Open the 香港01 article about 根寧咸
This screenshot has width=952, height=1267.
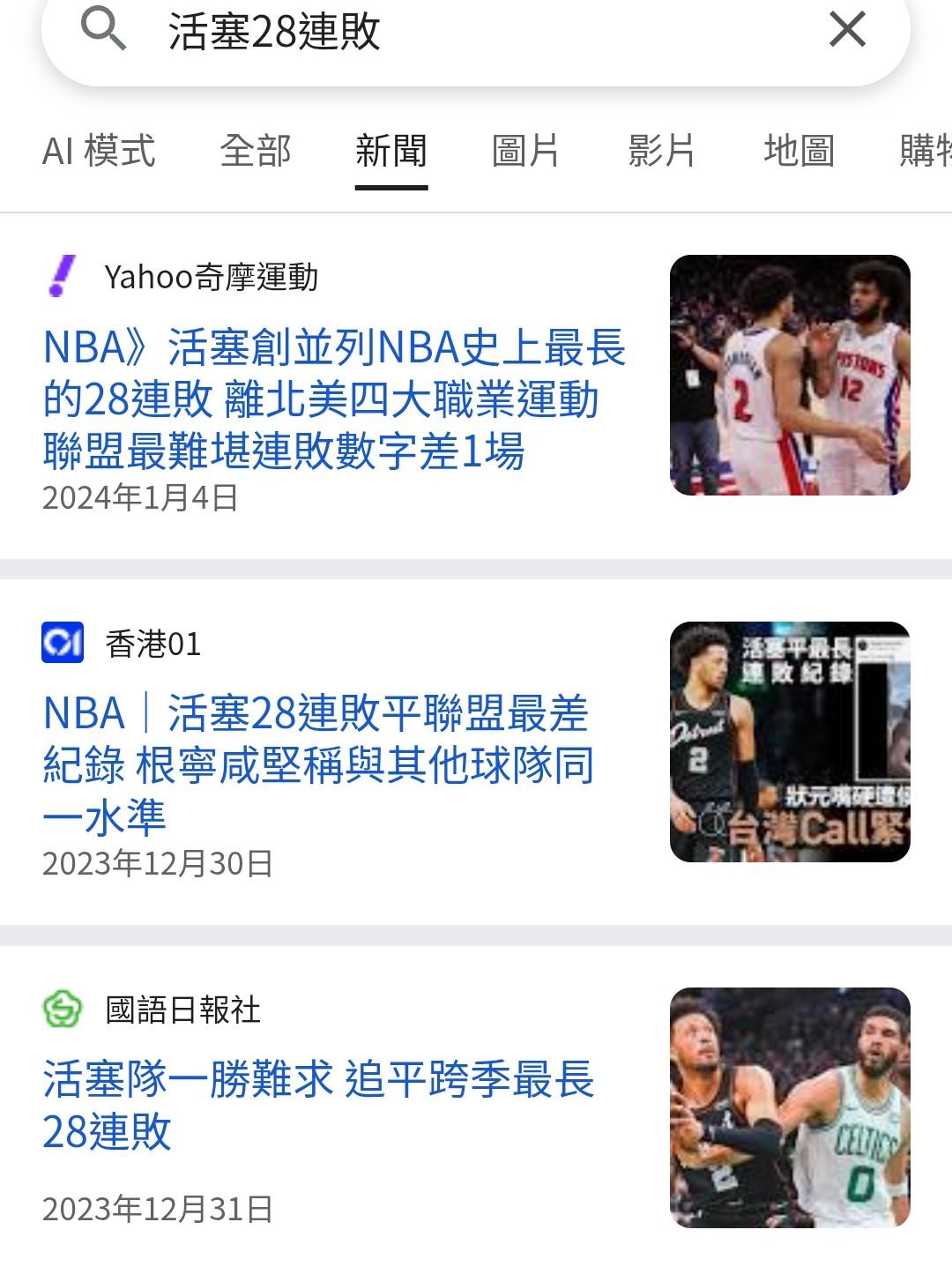317,764
